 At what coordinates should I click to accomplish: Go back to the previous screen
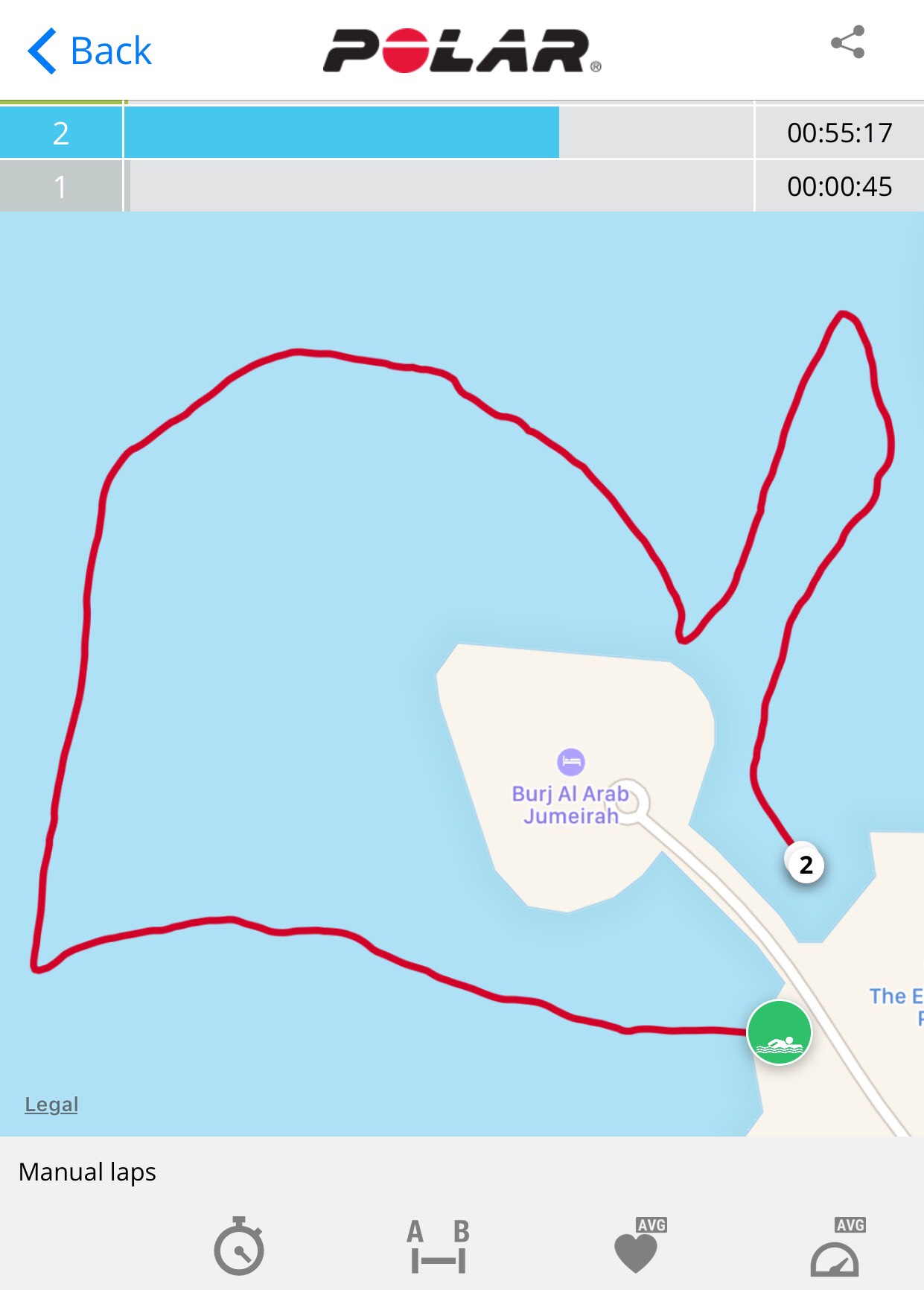point(89,51)
